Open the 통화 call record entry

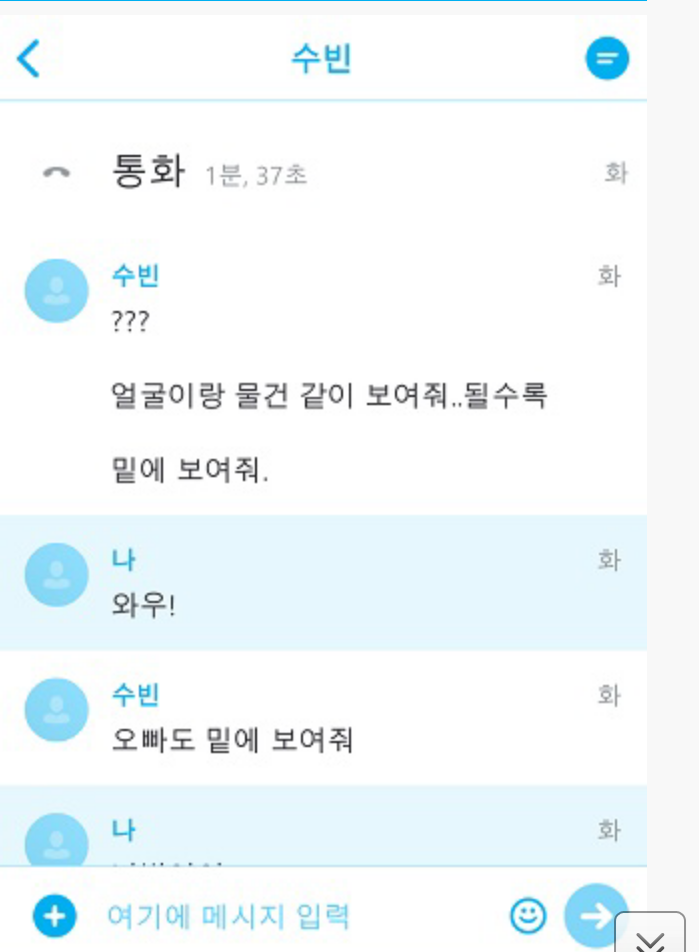[146, 172]
